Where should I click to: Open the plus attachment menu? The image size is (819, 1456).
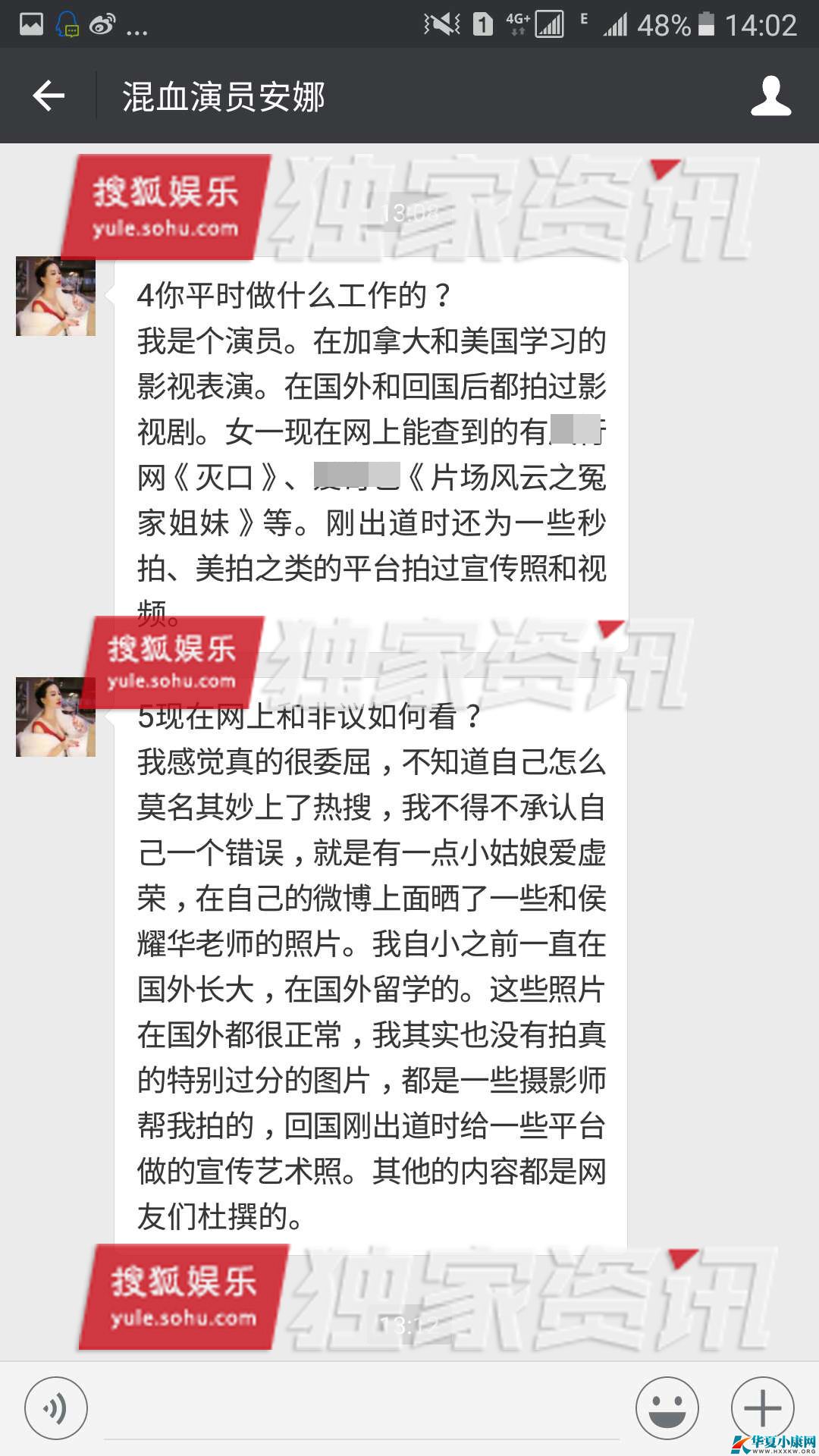click(762, 1409)
